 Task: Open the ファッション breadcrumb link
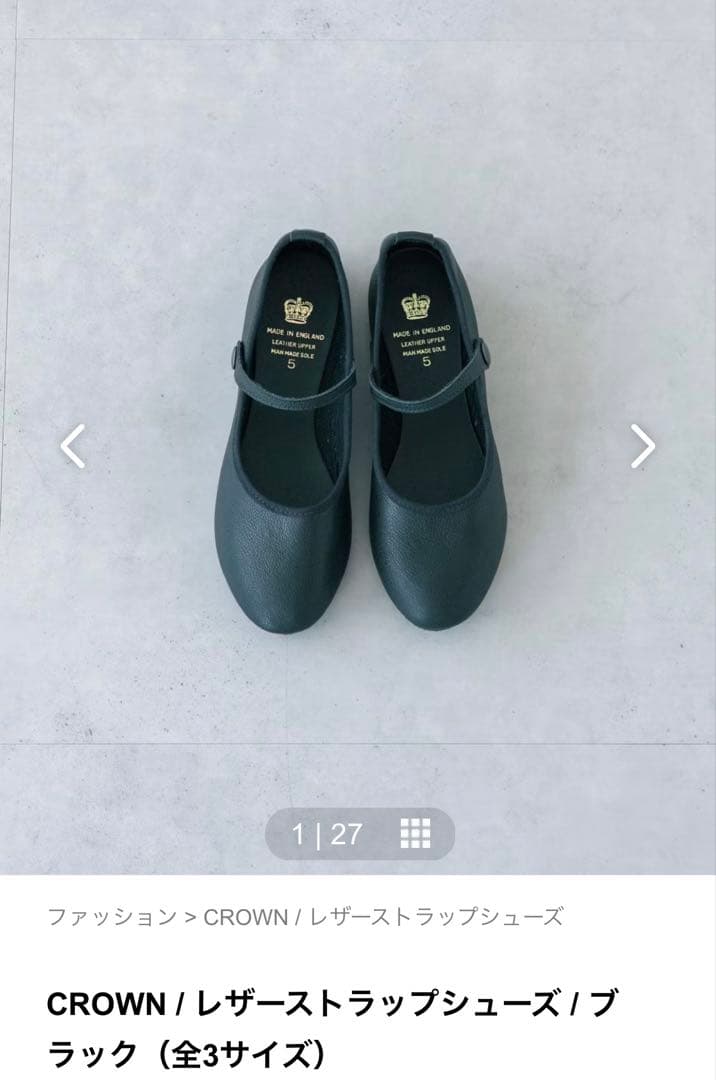[x=112, y=916]
